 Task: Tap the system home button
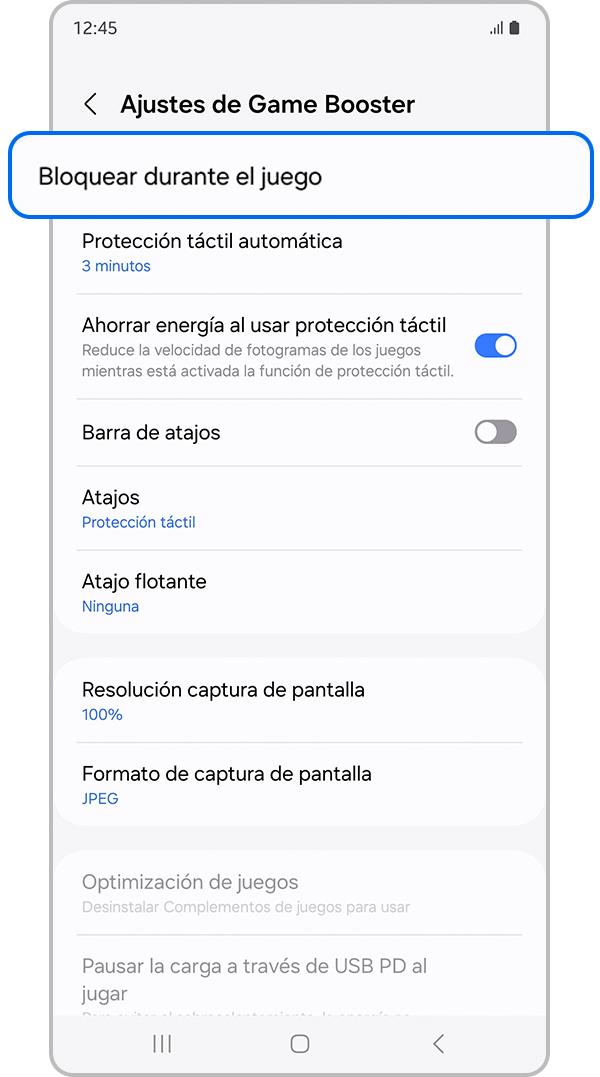[x=299, y=1044]
